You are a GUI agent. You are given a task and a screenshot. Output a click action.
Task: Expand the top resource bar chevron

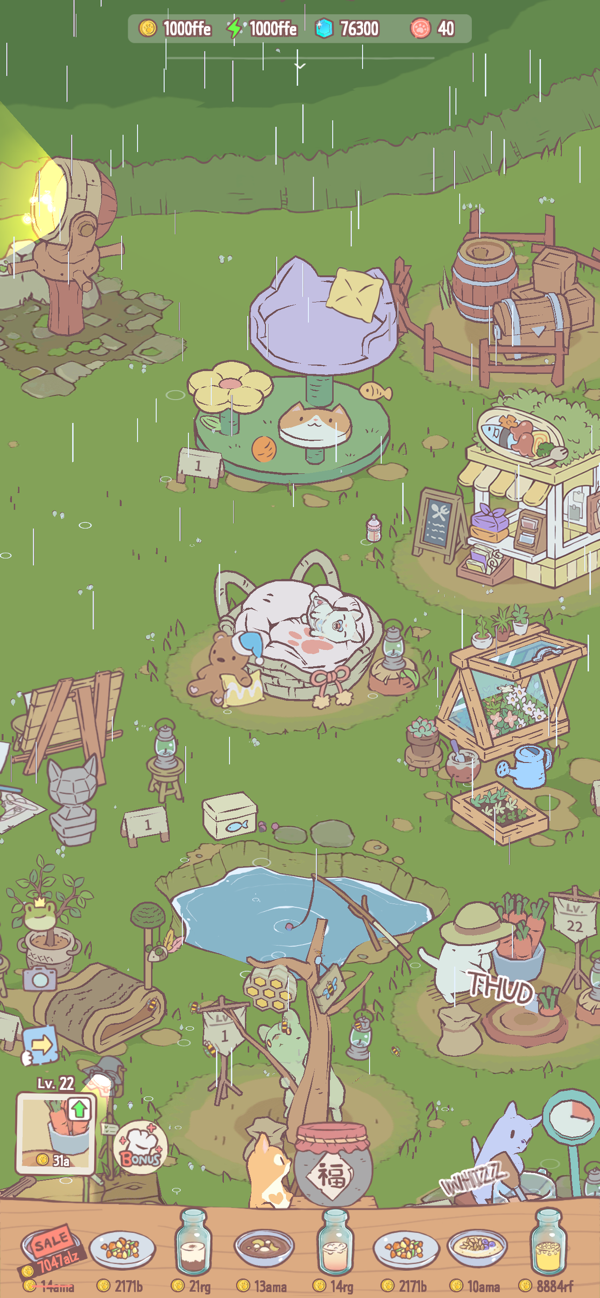299,64
